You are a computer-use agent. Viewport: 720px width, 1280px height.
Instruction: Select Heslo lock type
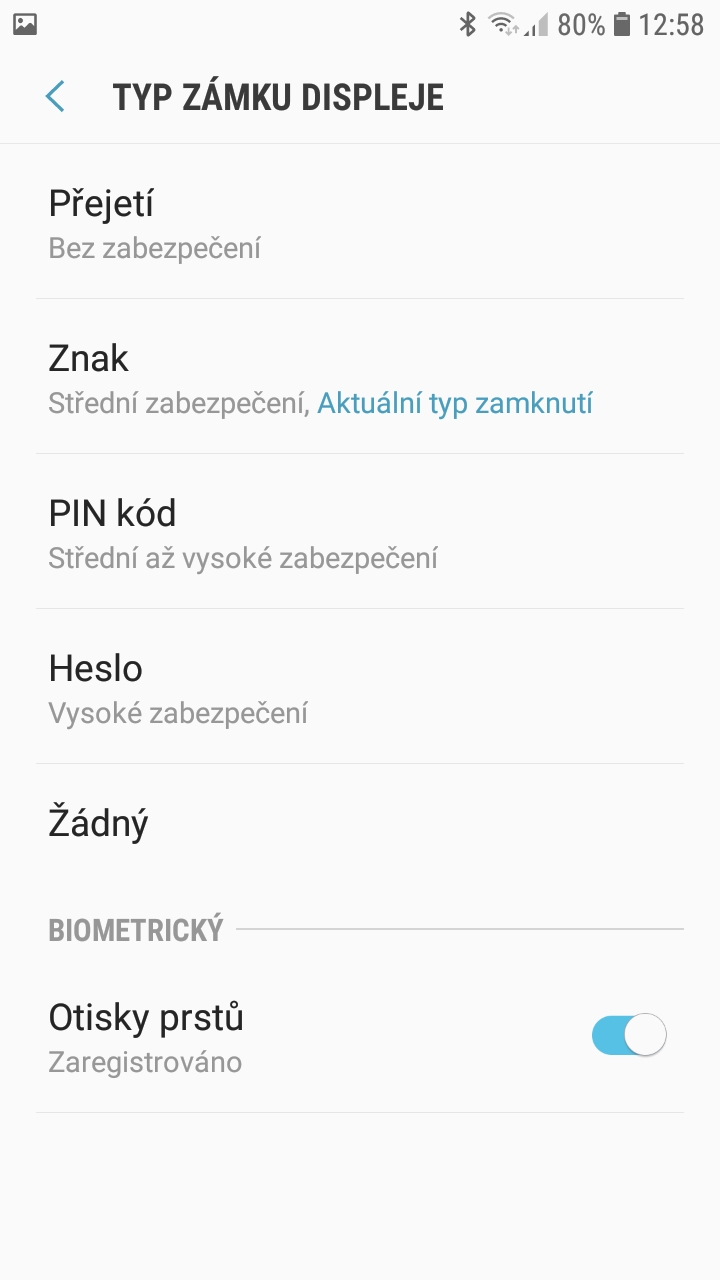pos(360,687)
